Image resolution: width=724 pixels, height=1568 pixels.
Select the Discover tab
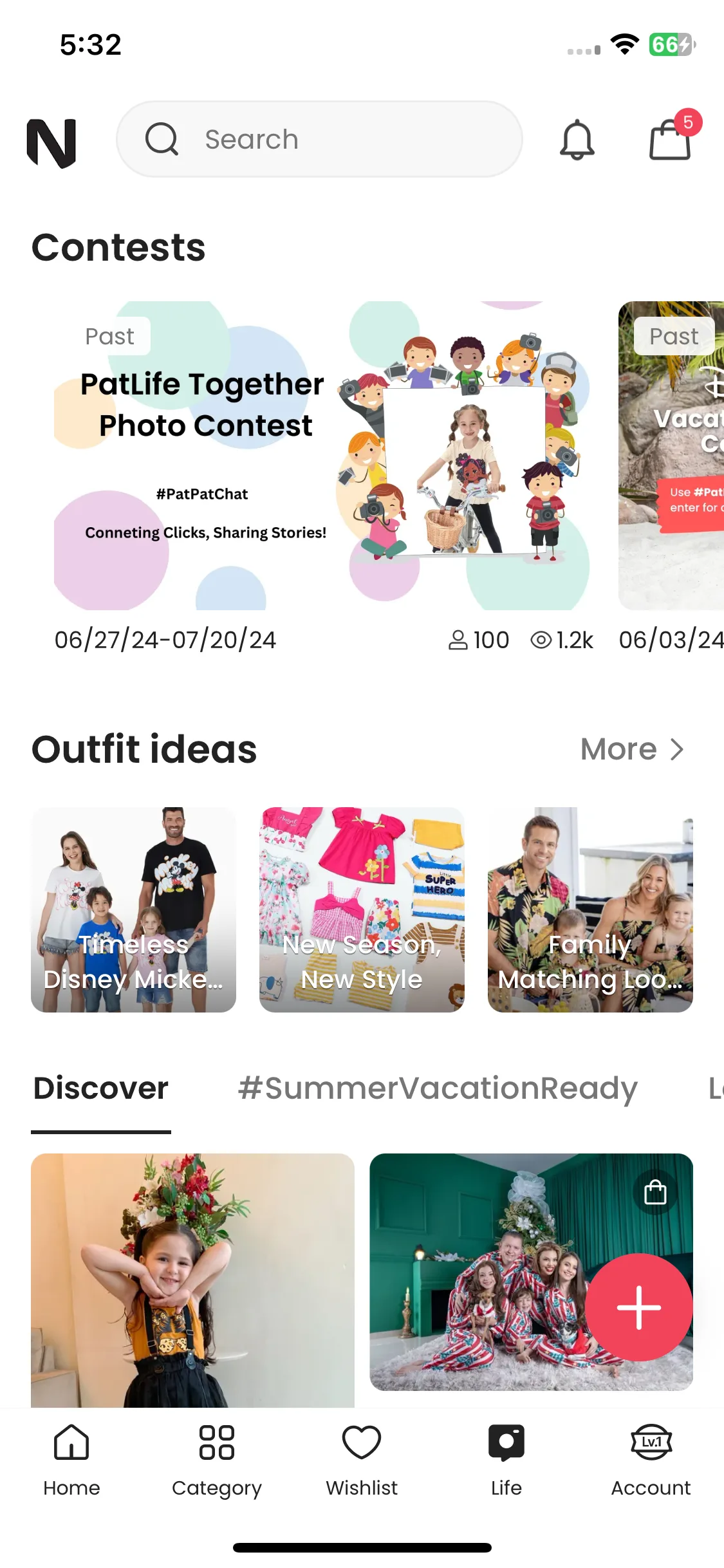click(101, 1088)
